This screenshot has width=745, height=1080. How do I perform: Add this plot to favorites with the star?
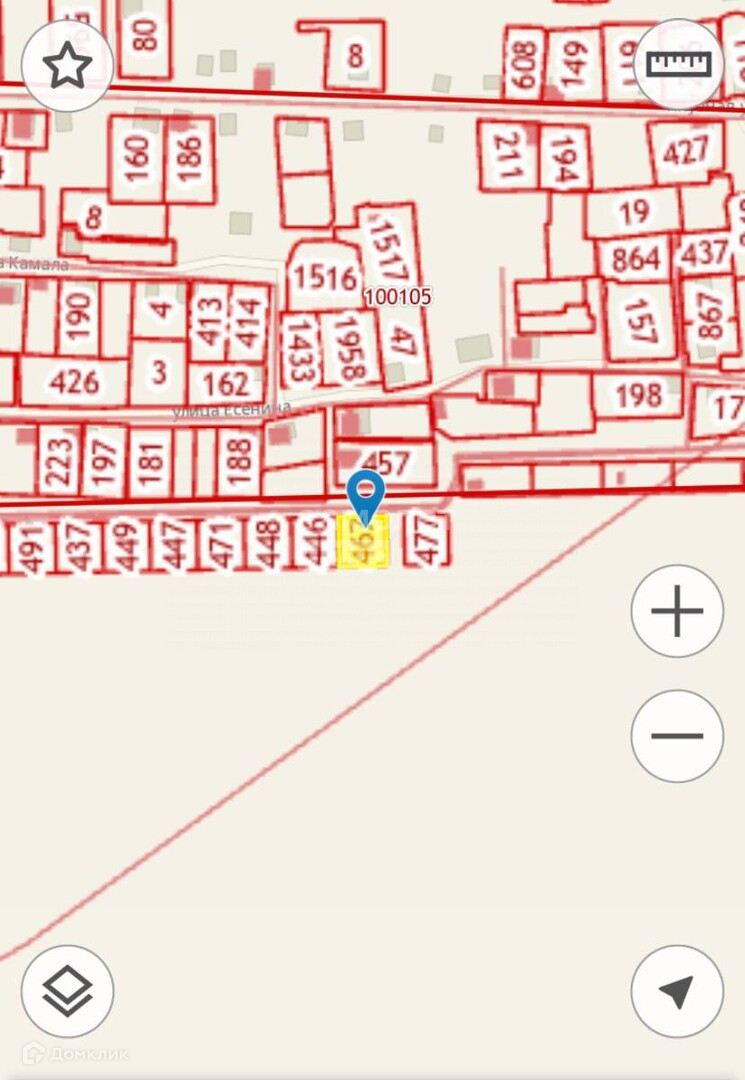pyautogui.click(x=67, y=65)
